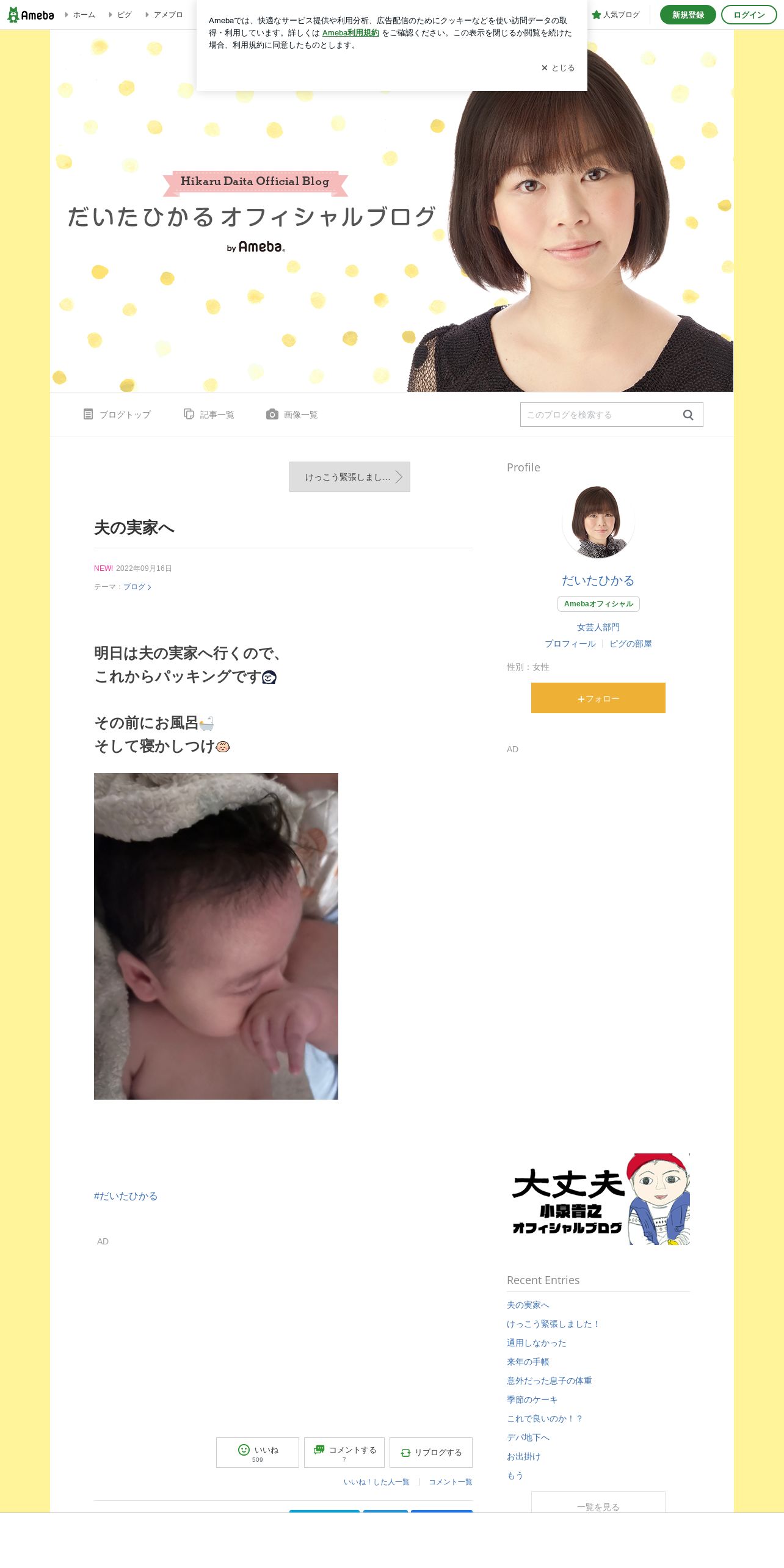Open recent entry 来年の手帳

click(528, 1362)
